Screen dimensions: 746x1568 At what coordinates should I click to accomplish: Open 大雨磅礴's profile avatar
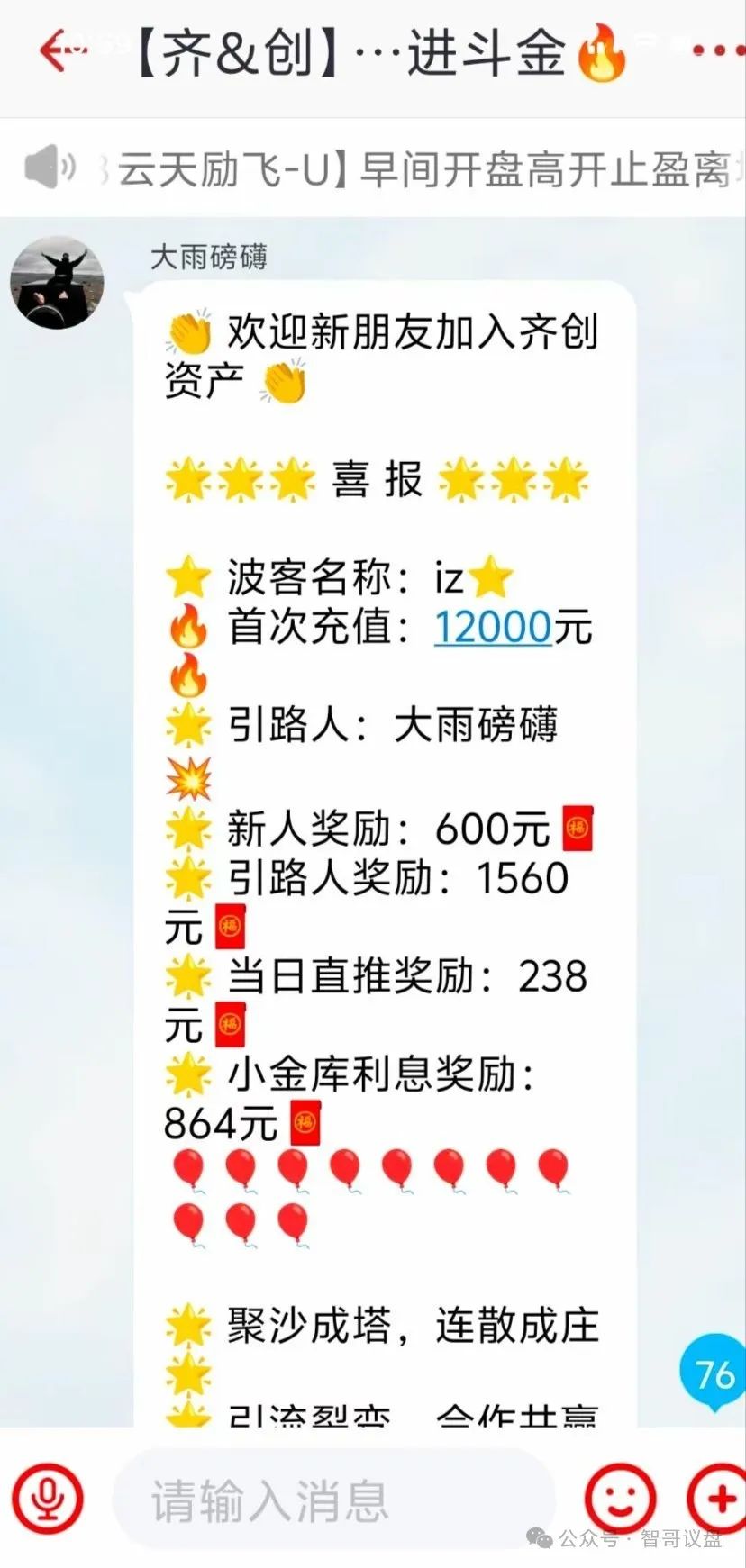[x=57, y=283]
